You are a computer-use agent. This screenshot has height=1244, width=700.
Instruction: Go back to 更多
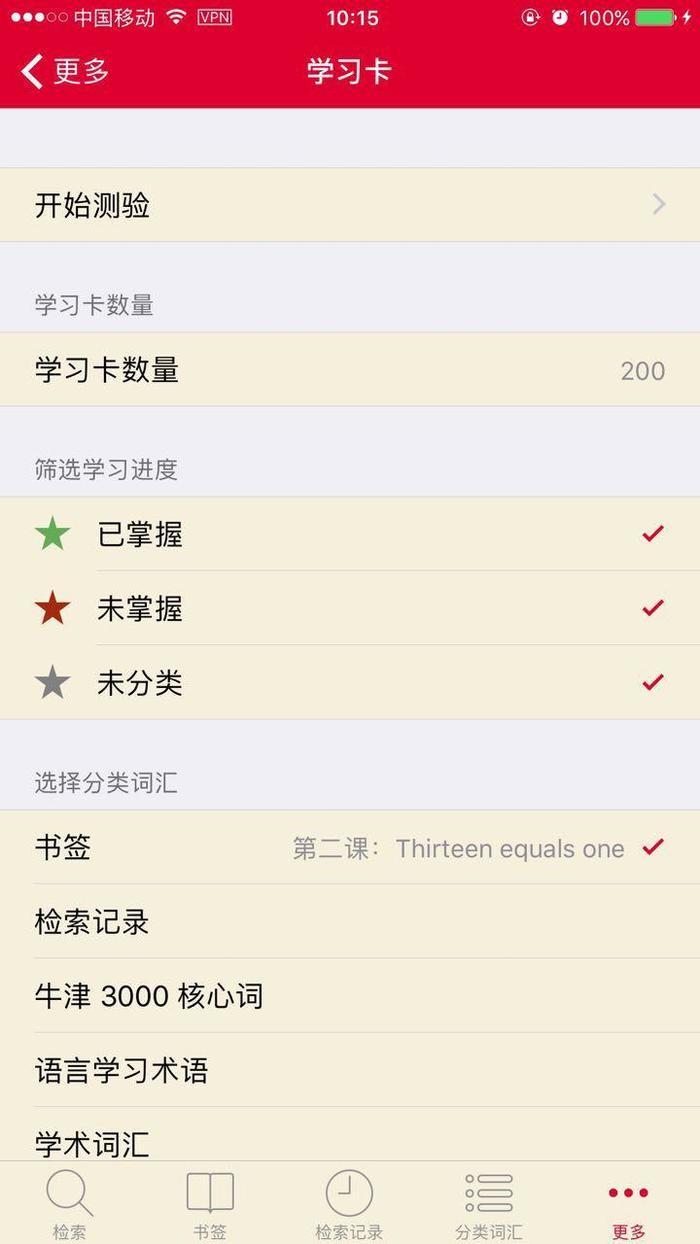(65, 72)
